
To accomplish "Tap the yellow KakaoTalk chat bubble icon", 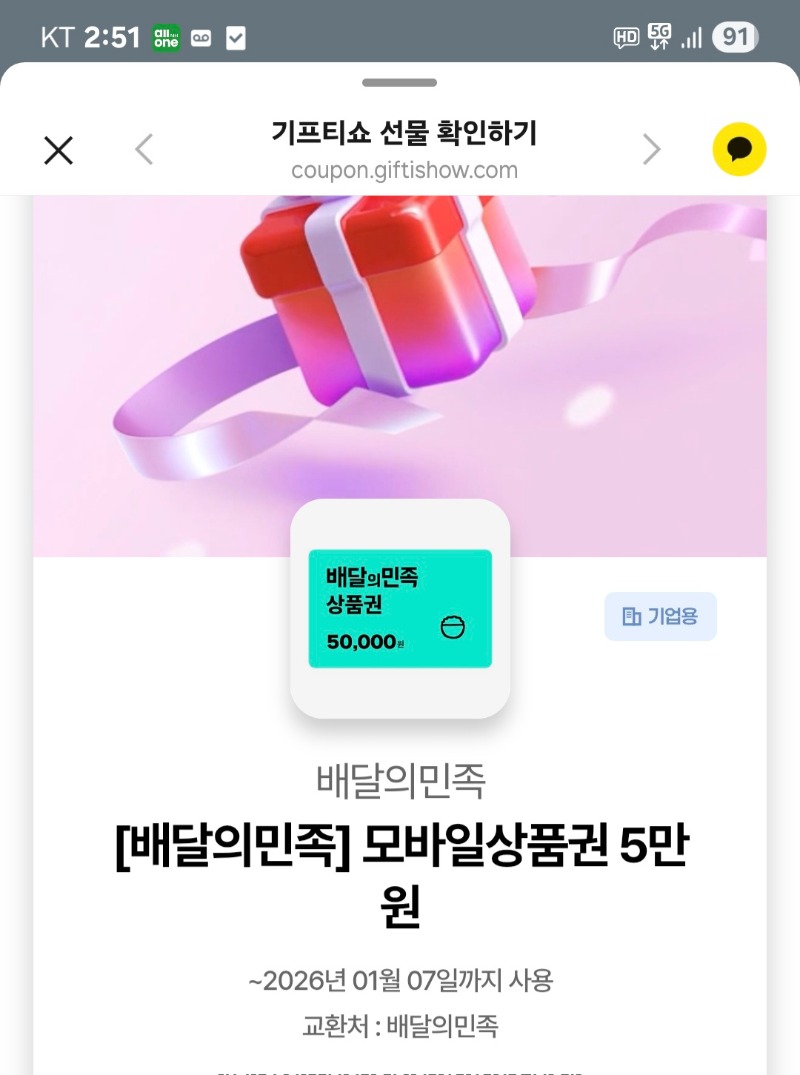I will [x=739, y=150].
